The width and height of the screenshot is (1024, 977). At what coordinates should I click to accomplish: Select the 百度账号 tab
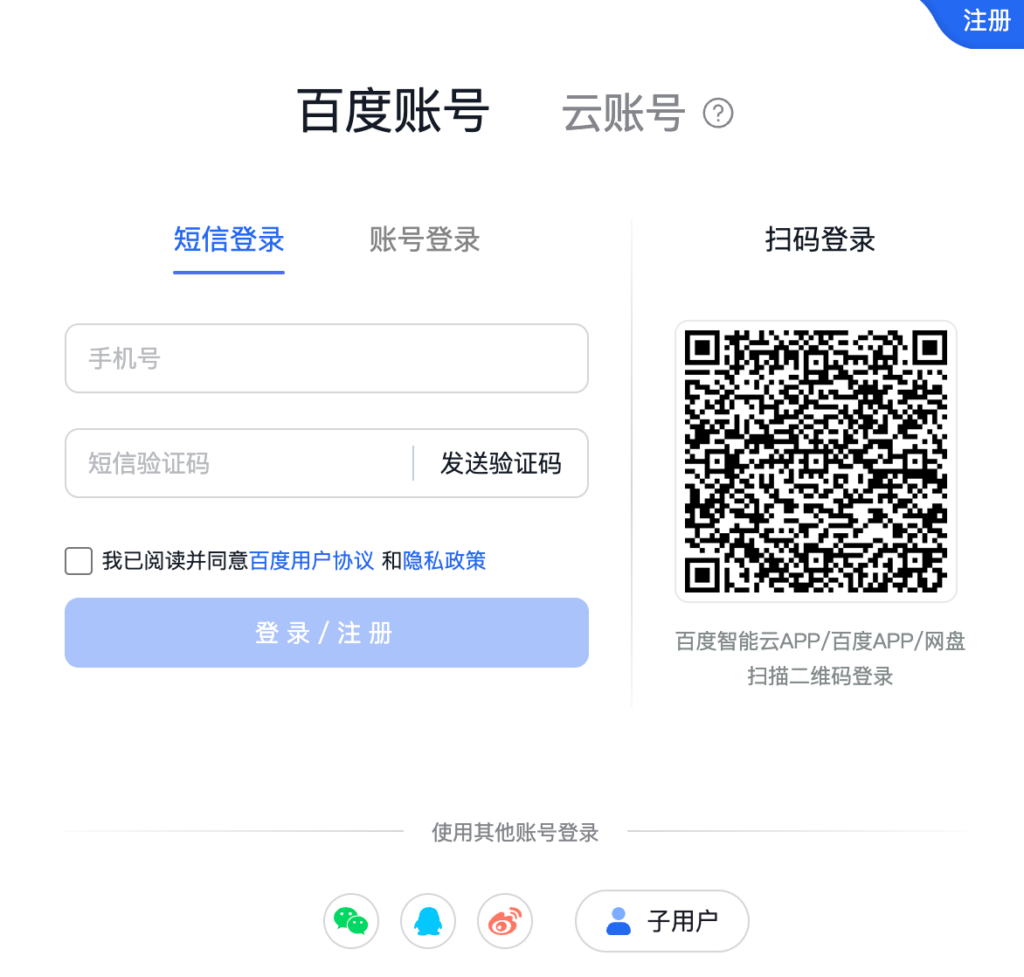393,111
